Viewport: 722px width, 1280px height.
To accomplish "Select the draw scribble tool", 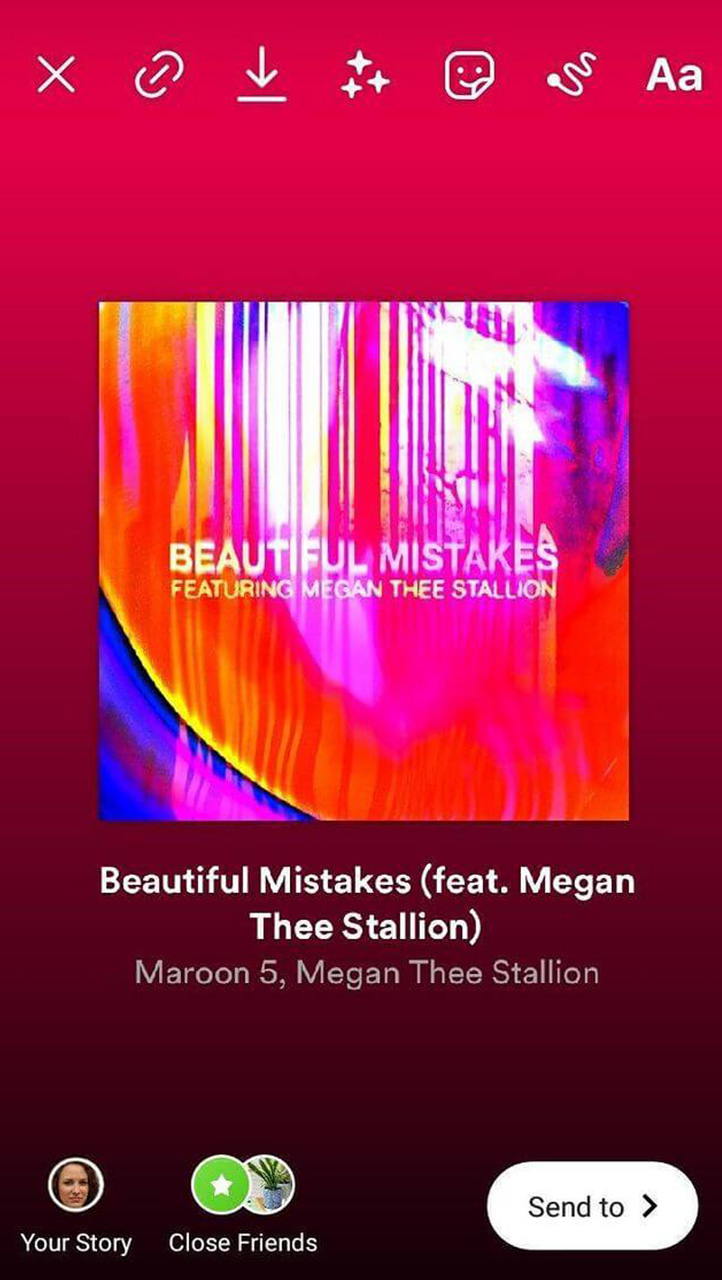I will [x=572, y=75].
